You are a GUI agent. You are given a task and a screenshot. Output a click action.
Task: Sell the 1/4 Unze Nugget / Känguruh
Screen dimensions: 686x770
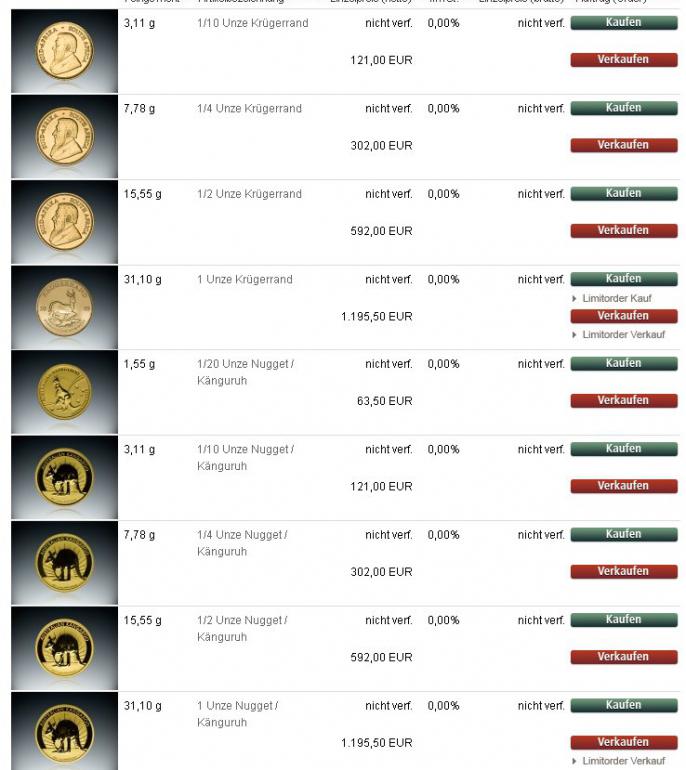click(623, 571)
